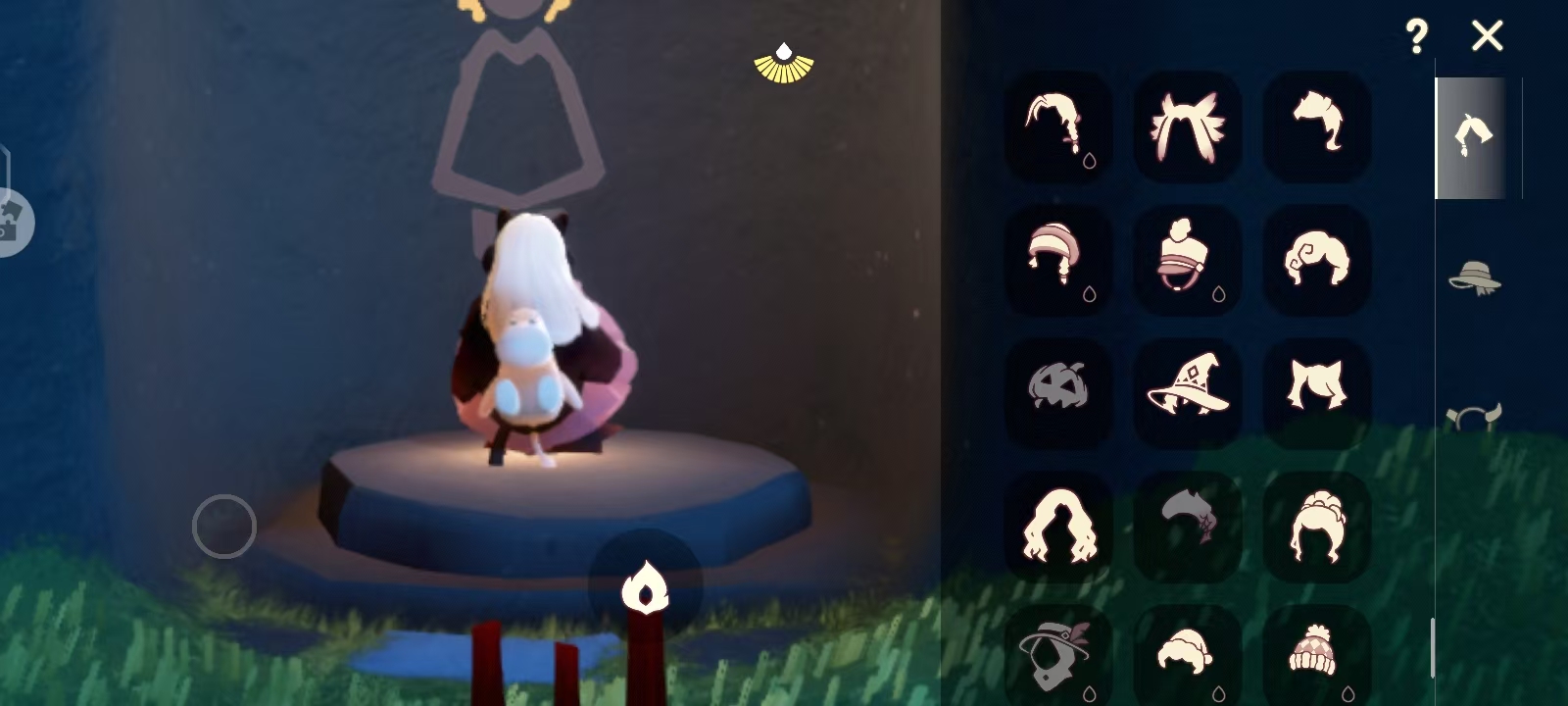This screenshot has height=706, width=1568.
Task: Tap the candle flame button
Action: [645, 586]
